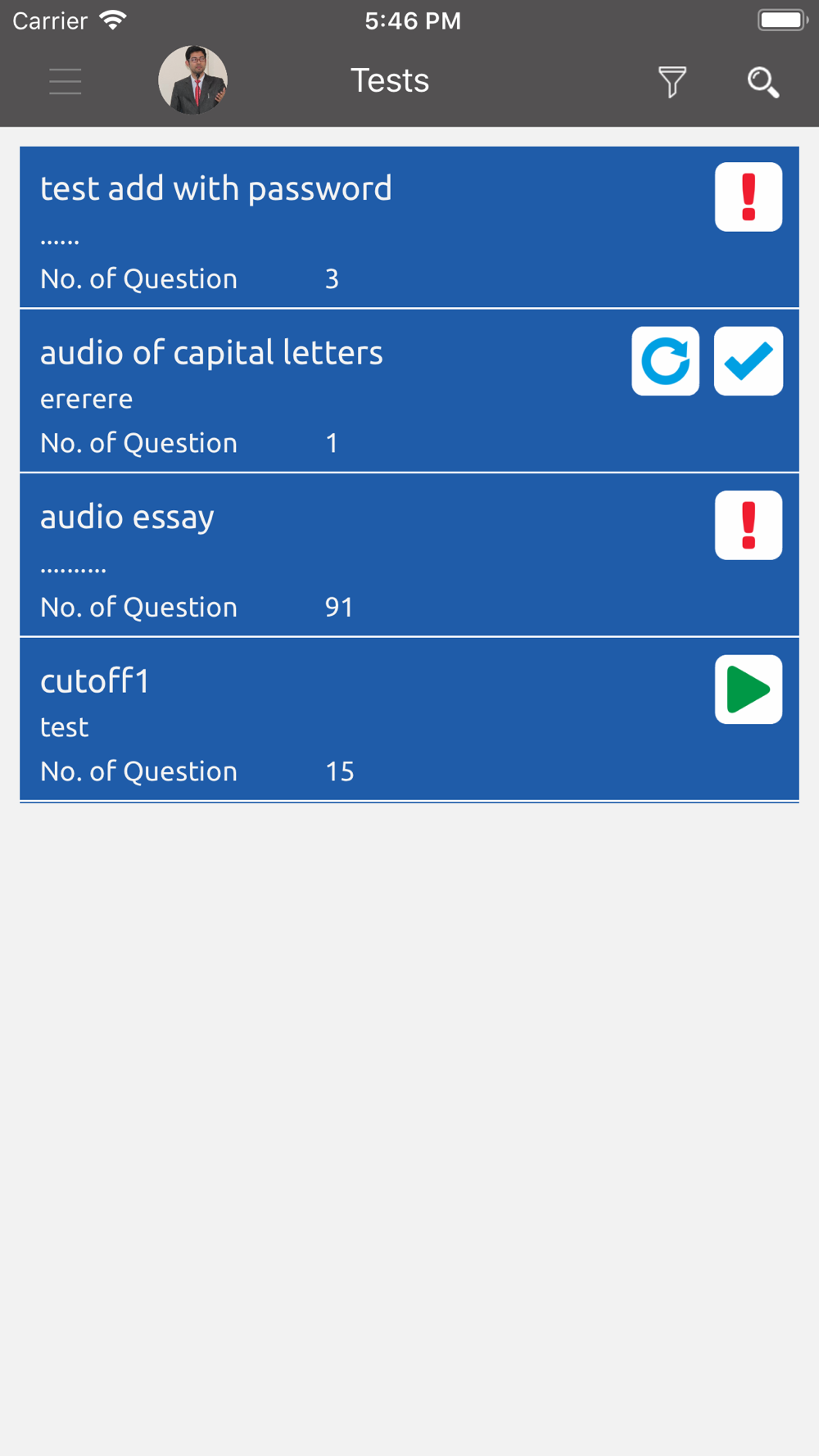The image size is (819, 1456).
Task: Open the filter funnel icon
Action: click(672, 82)
